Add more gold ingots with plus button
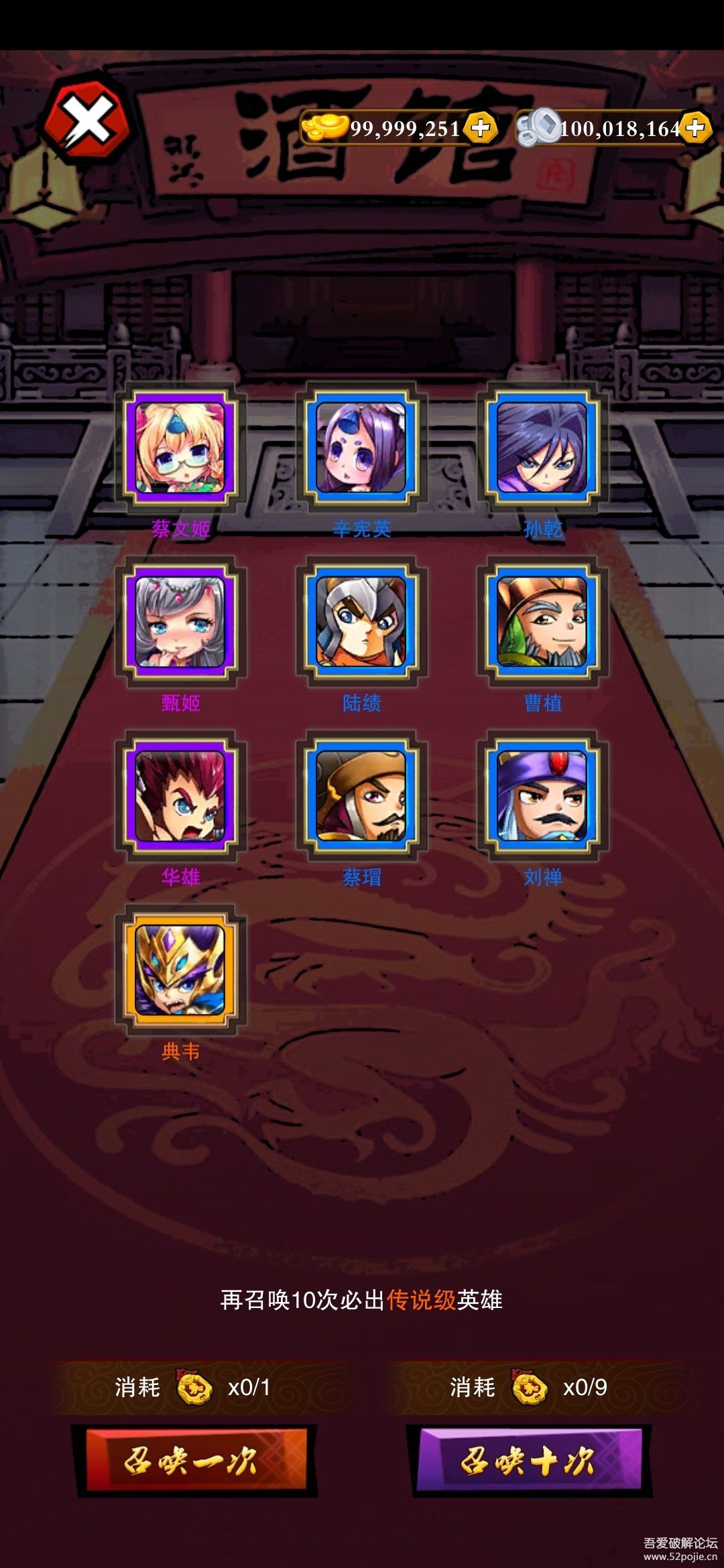724x1568 pixels. pos(481,127)
